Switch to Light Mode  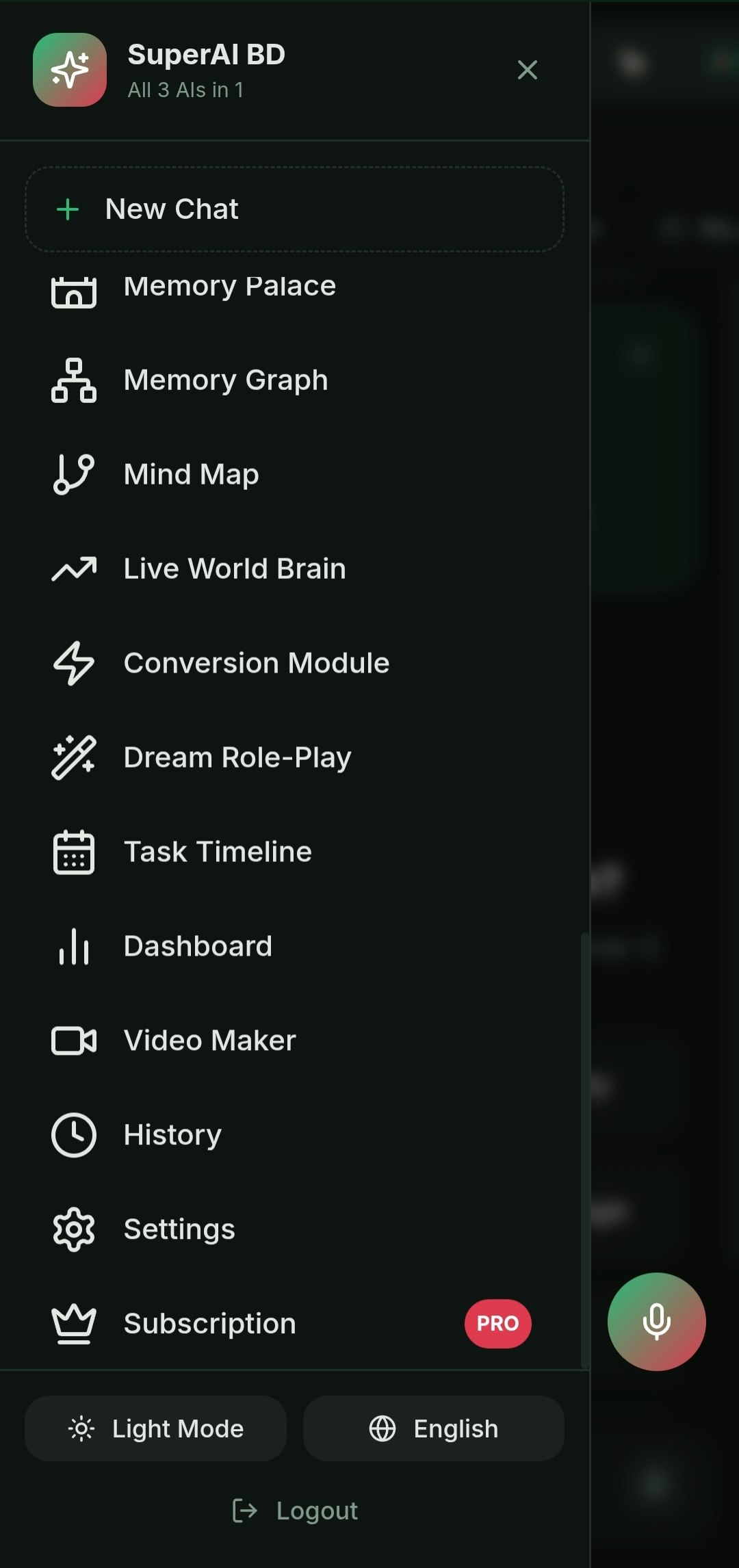pos(155,1428)
